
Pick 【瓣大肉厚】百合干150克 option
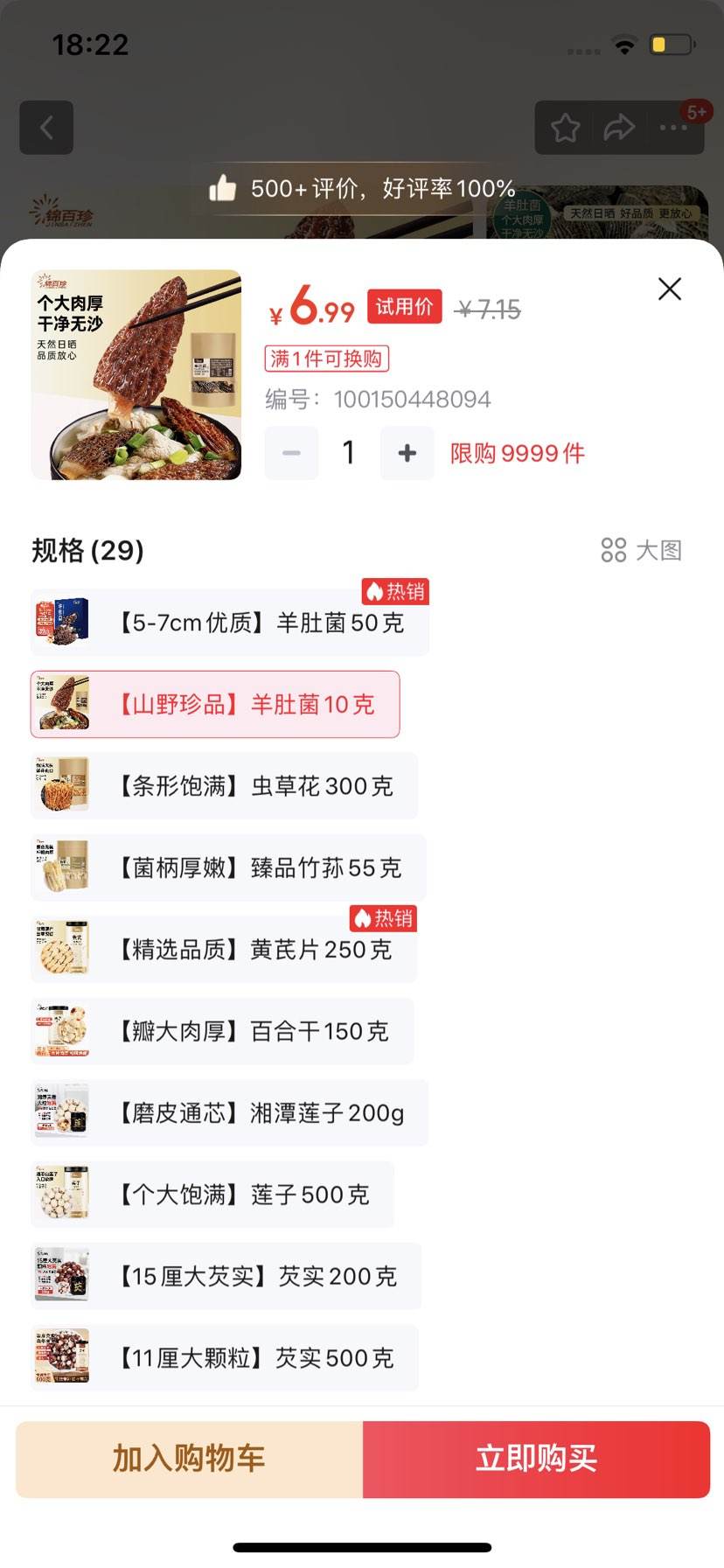point(222,1031)
